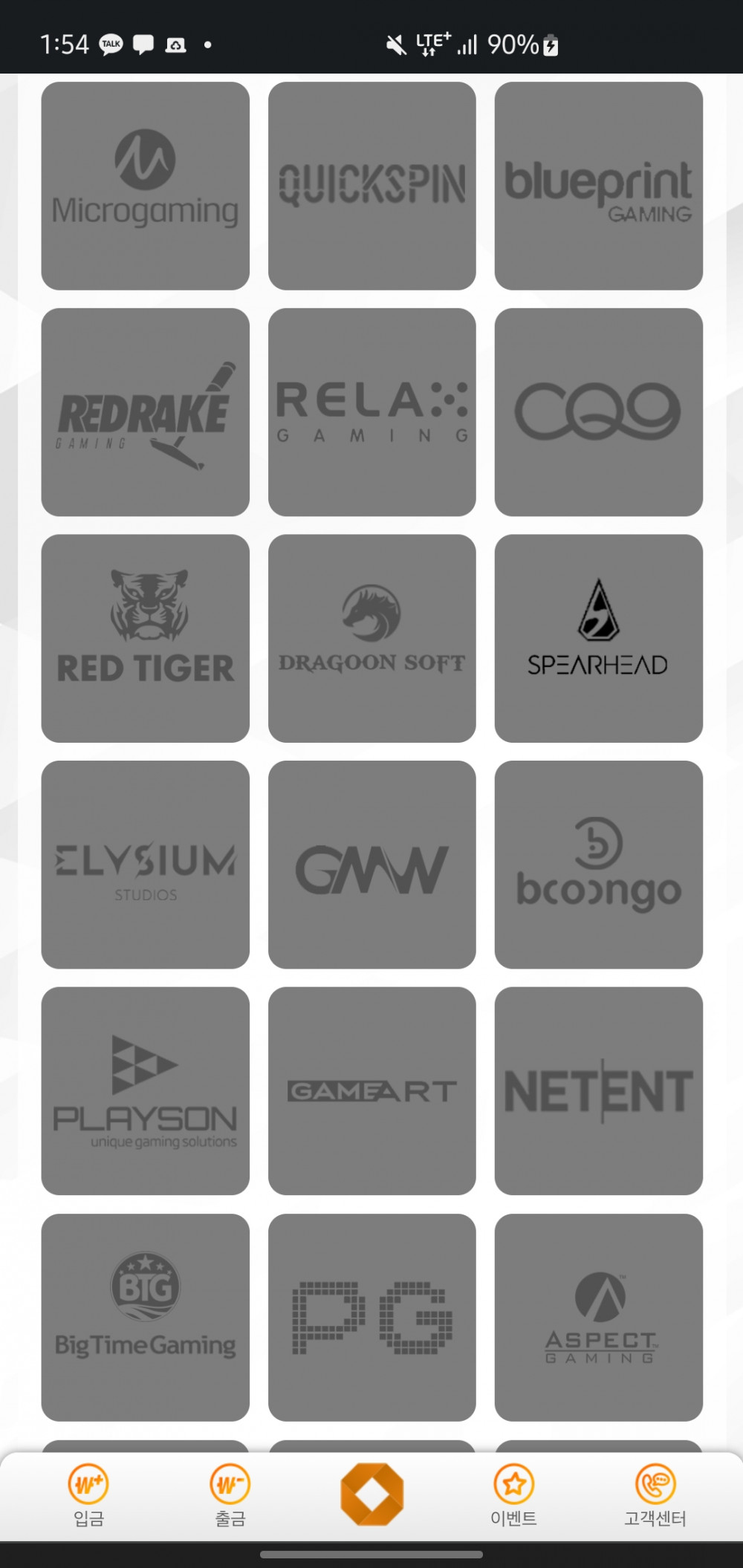Open the GMW provider tile
743x1568 pixels.
point(371,865)
